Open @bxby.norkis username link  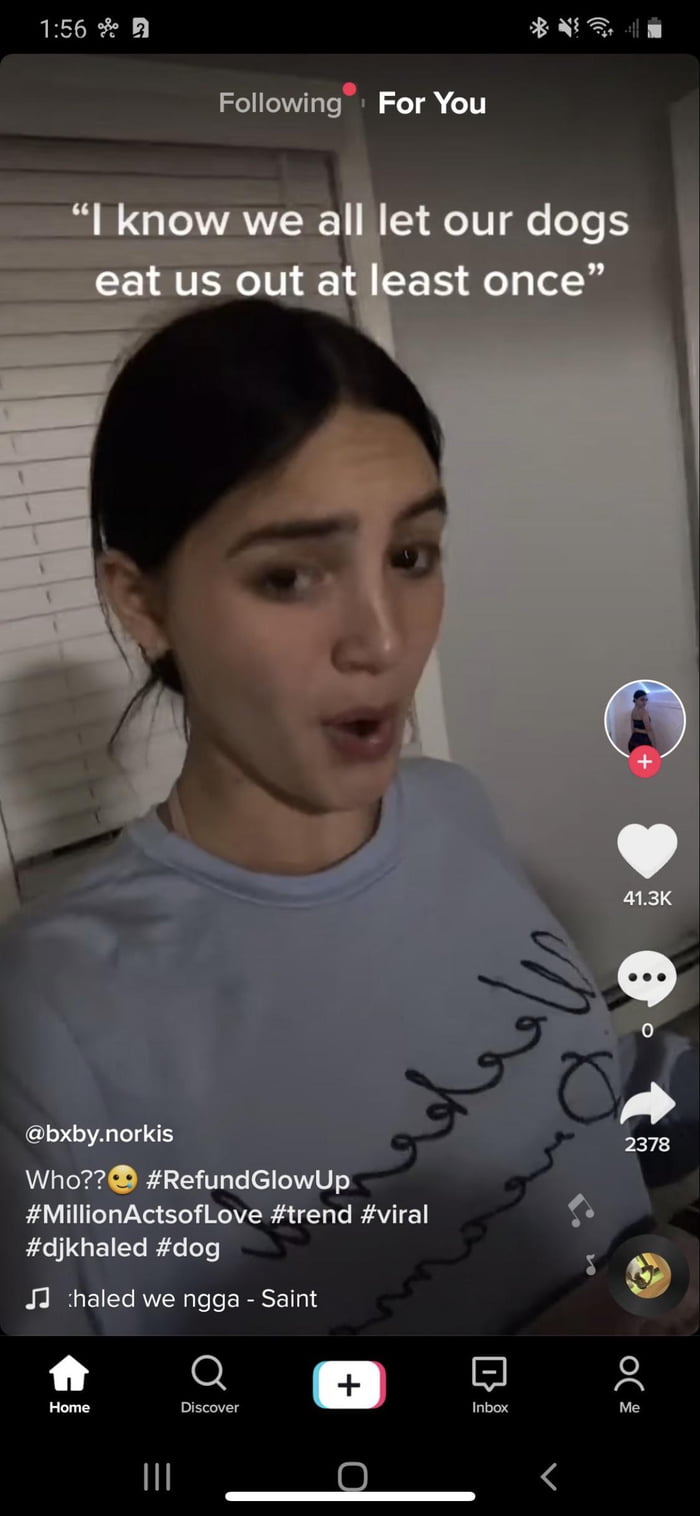[99, 1134]
